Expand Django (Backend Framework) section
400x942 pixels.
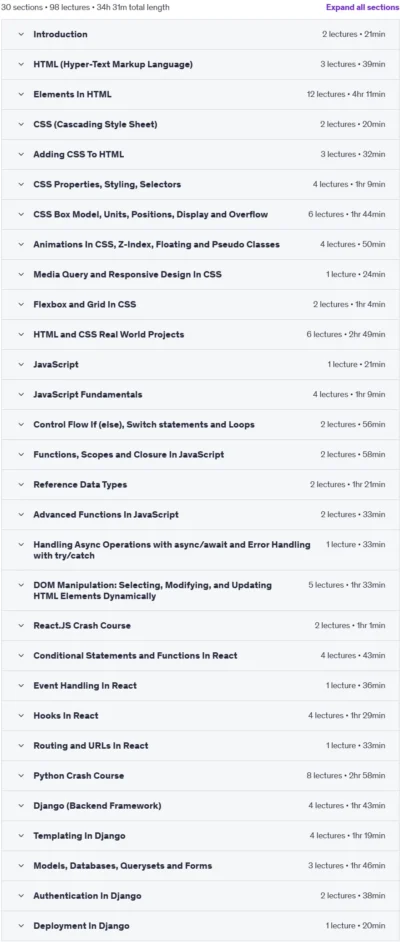[200, 806]
